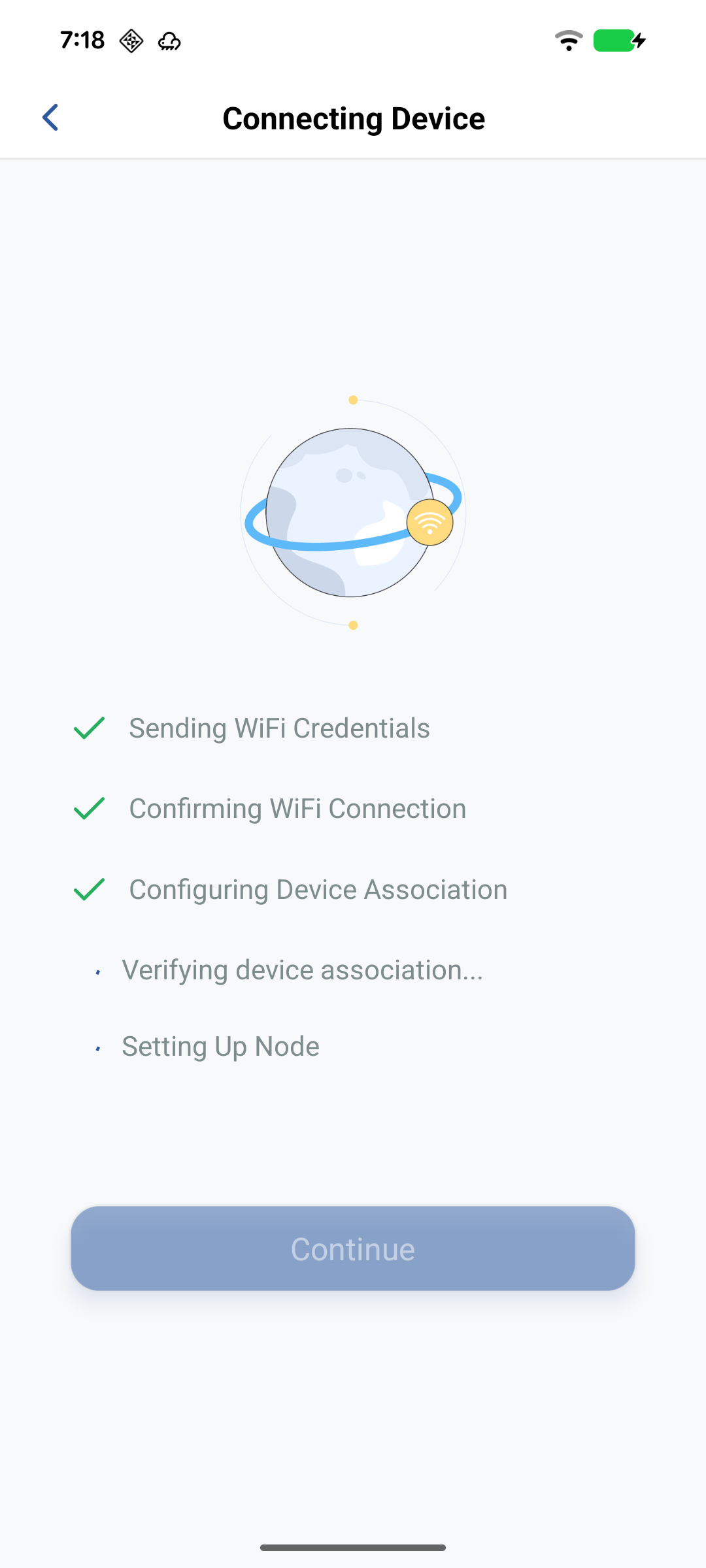This screenshot has height=1568, width=706.
Task: Go back from Connecting Device screen
Action: [x=50, y=118]
